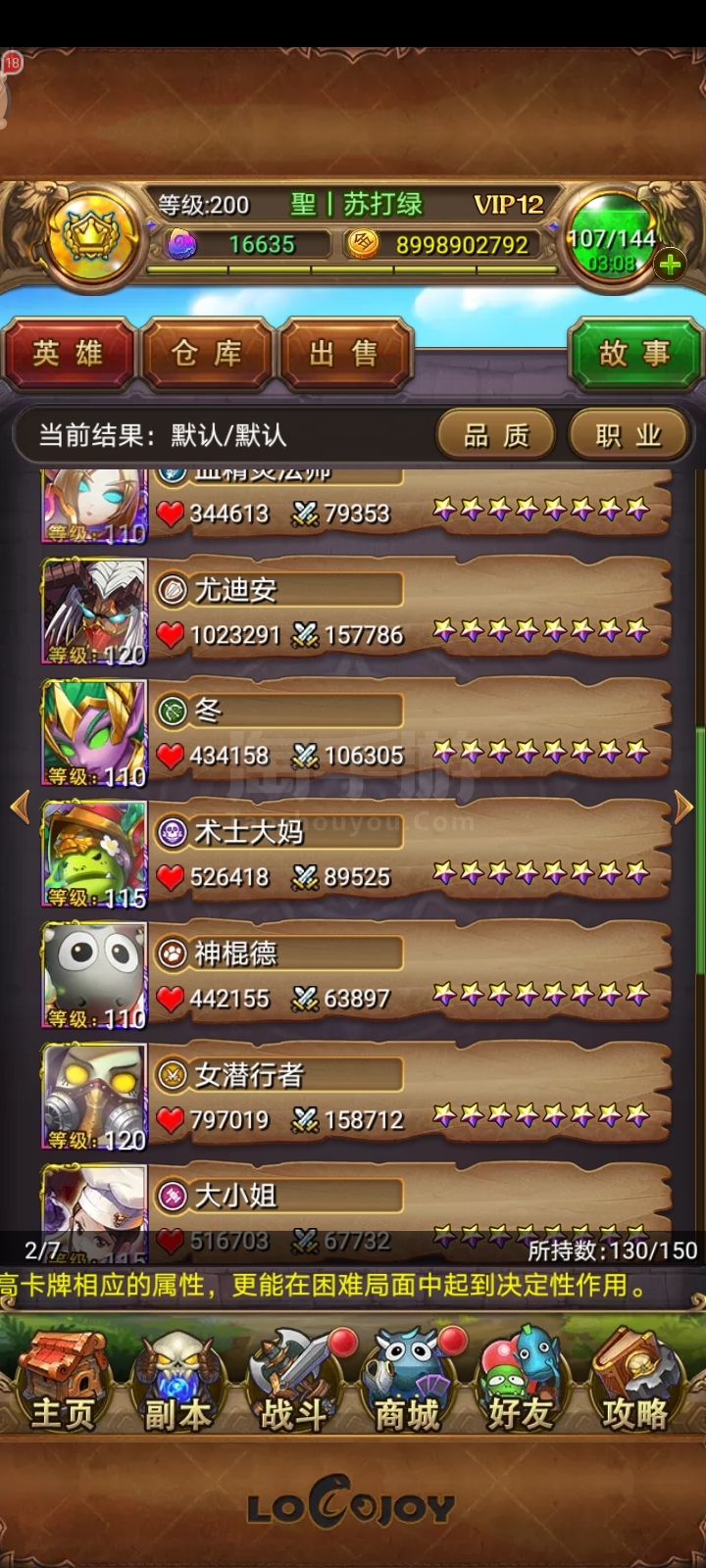View hero 女潜行者
Image resolution: width=706 pixels, height=1568 pixels.
click(357, 1099)
